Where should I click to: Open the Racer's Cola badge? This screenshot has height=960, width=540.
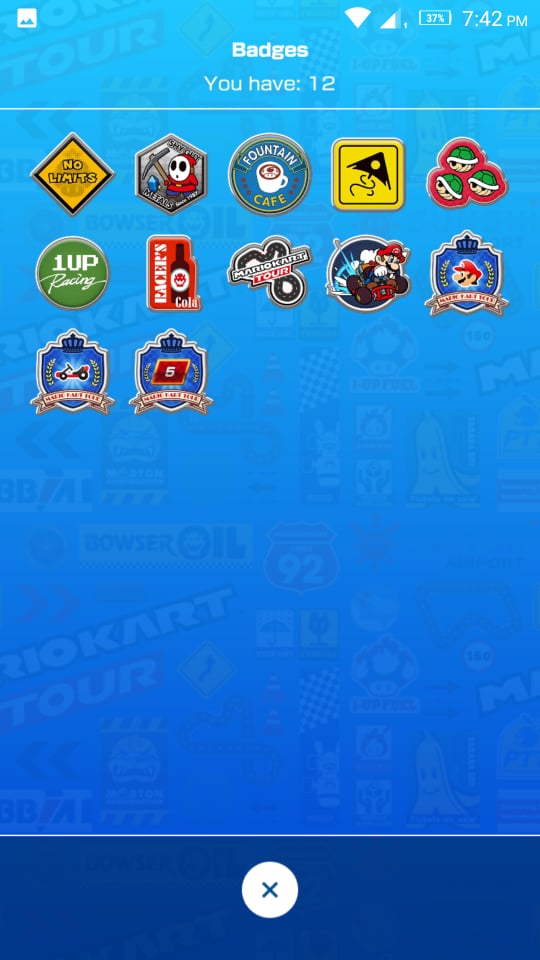coord(172,273)
